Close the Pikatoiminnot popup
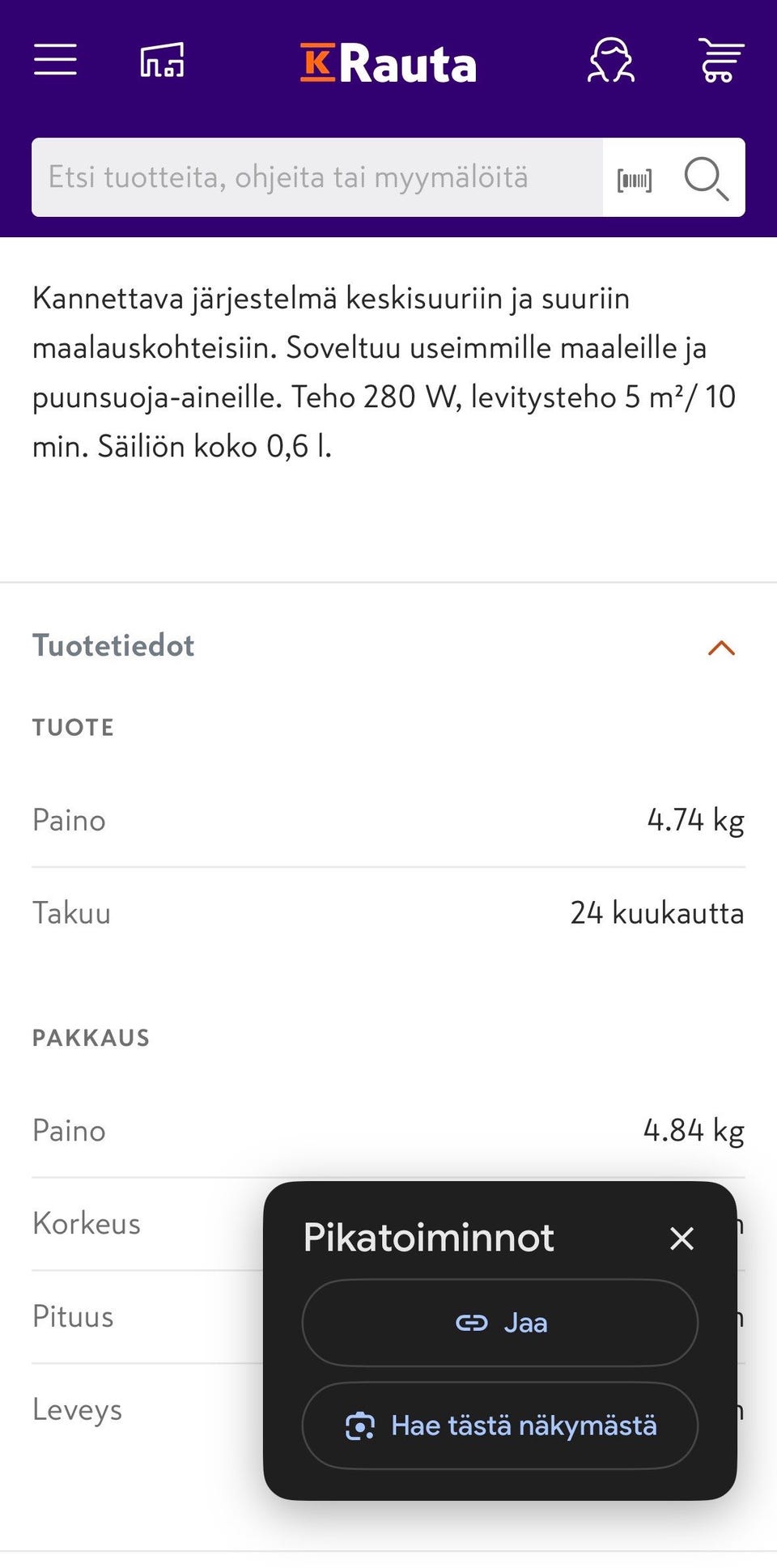Image resolution: width=777 pixels, height=1568 pixels. [x=681, y=1239]
